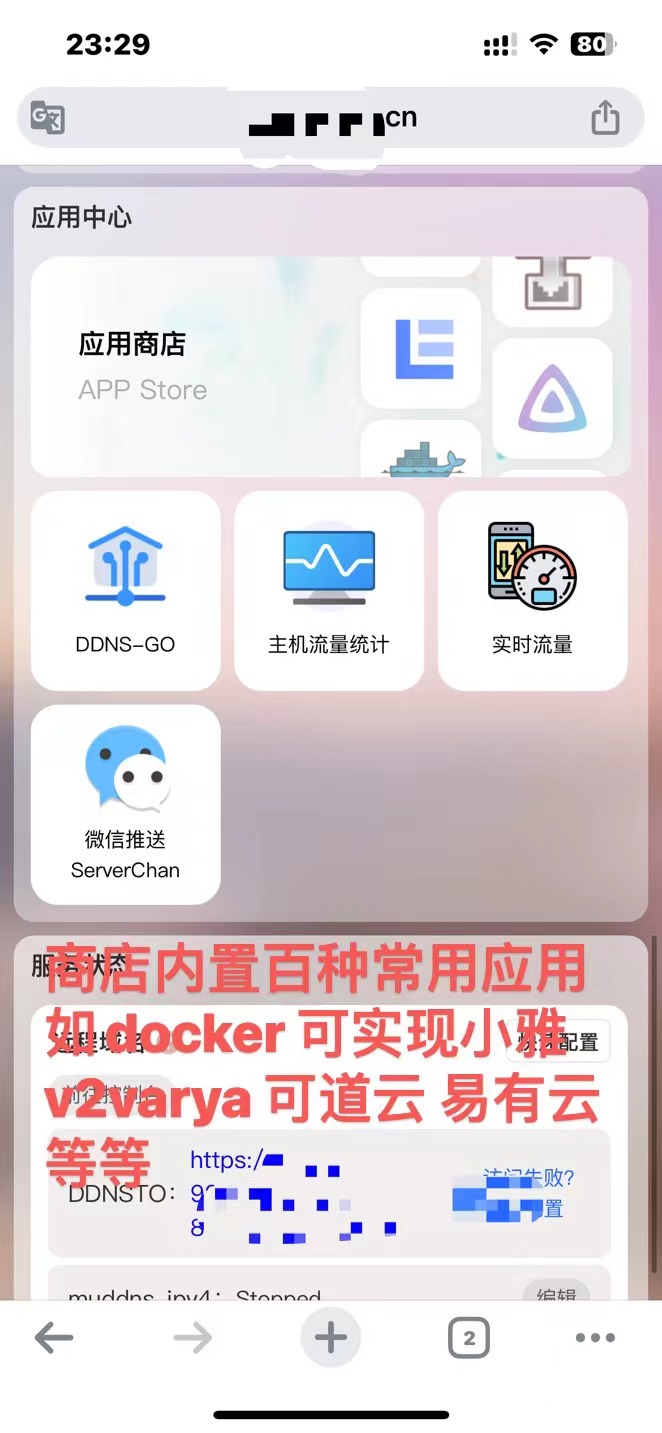Open the DDNS-GO app
Viewport: 662px width, 1433px height.
click(x=126, y=590)
